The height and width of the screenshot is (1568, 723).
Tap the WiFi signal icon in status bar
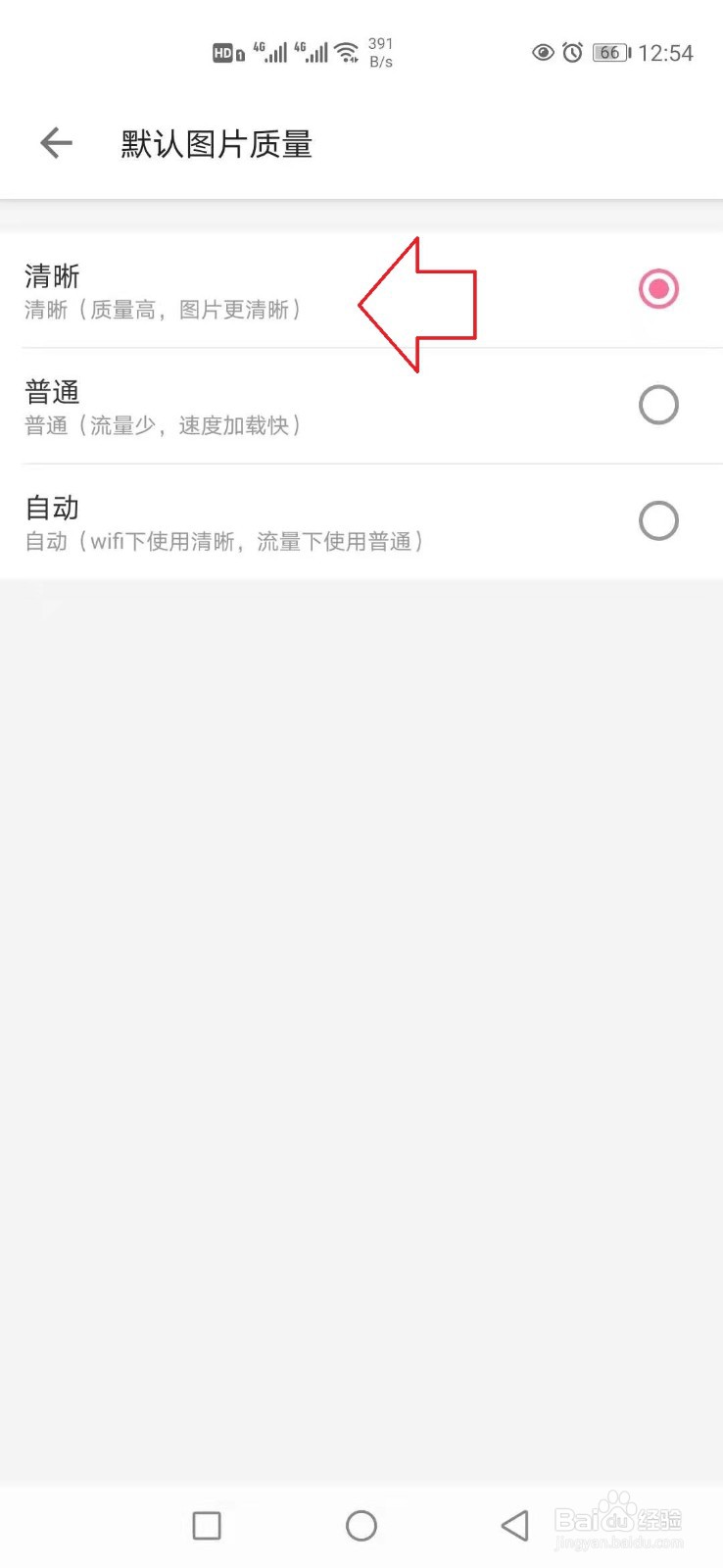347,52
